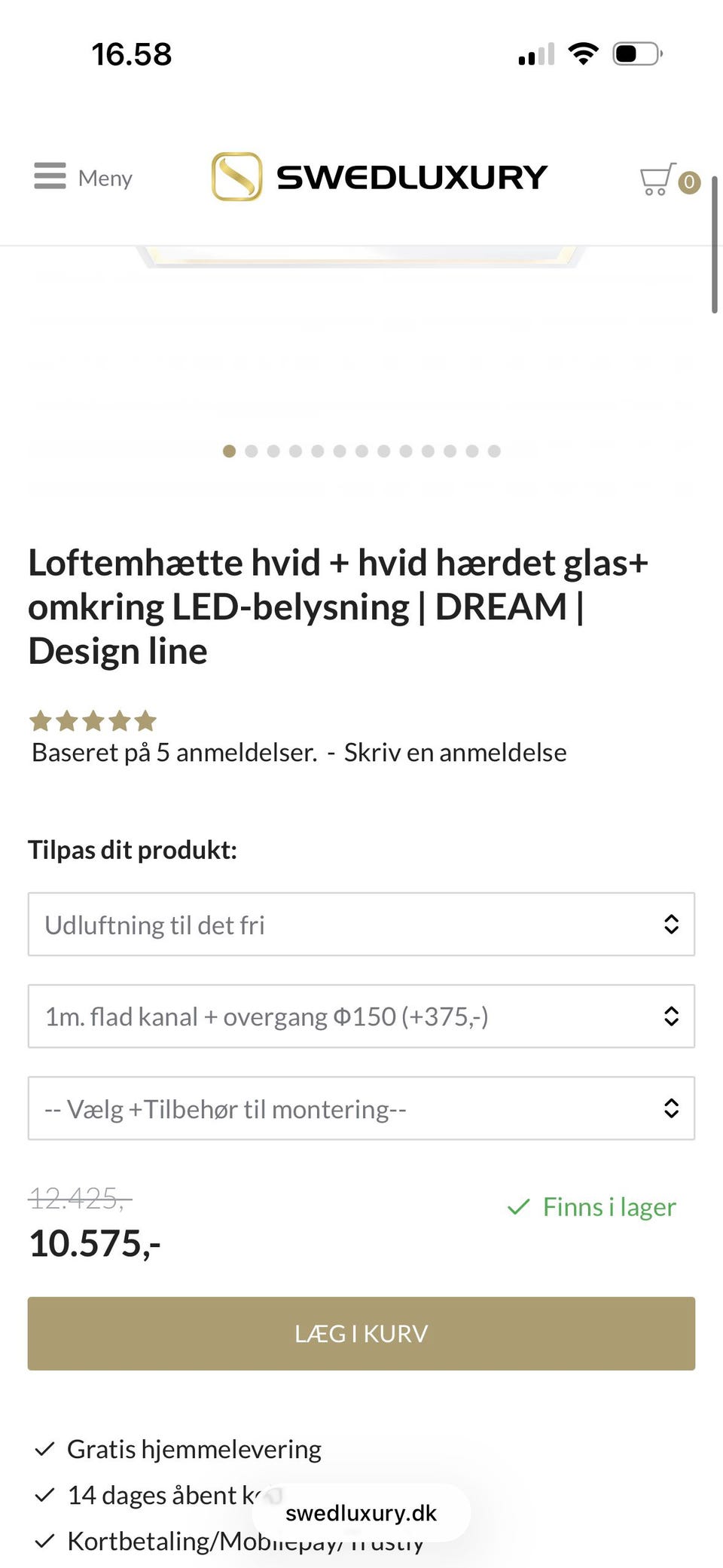The image size is (723, 1568).
Task: Tap the Wi-Fi icon in status bar
Action: coord(581,52)
